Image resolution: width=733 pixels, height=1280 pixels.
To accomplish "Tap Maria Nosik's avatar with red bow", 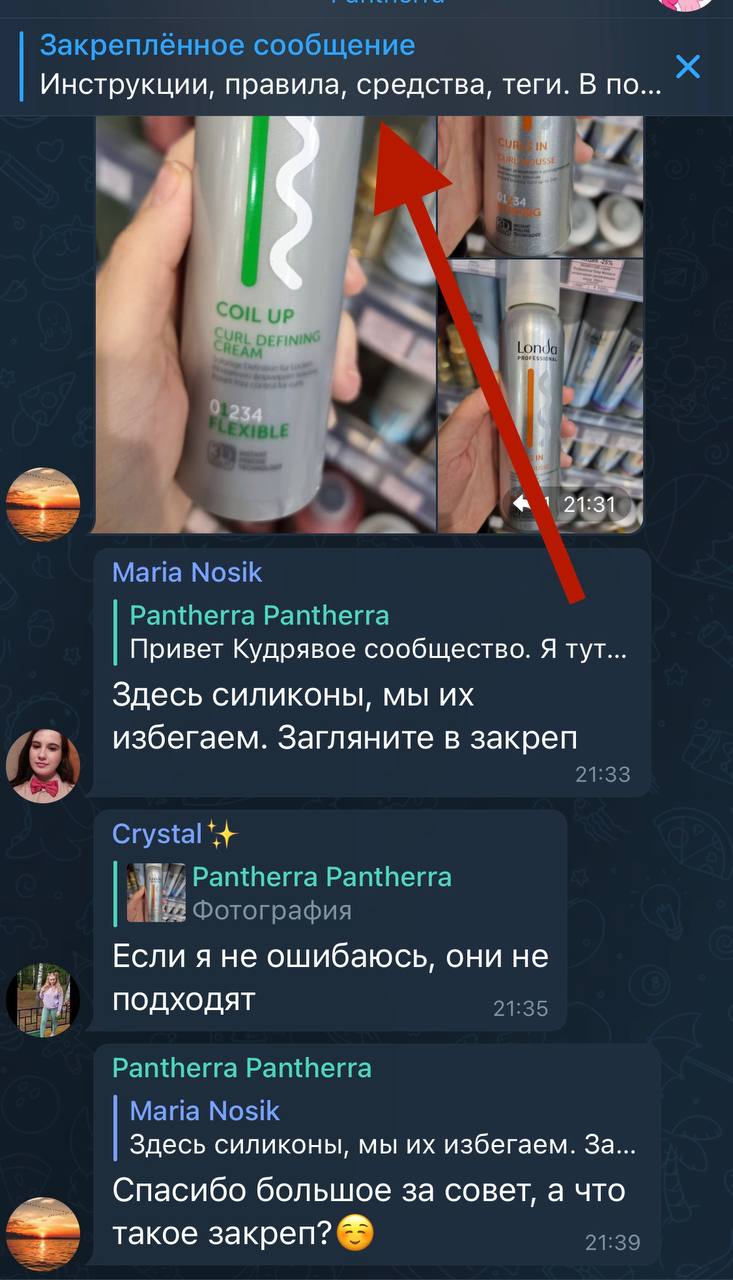I will click(43, 765).
